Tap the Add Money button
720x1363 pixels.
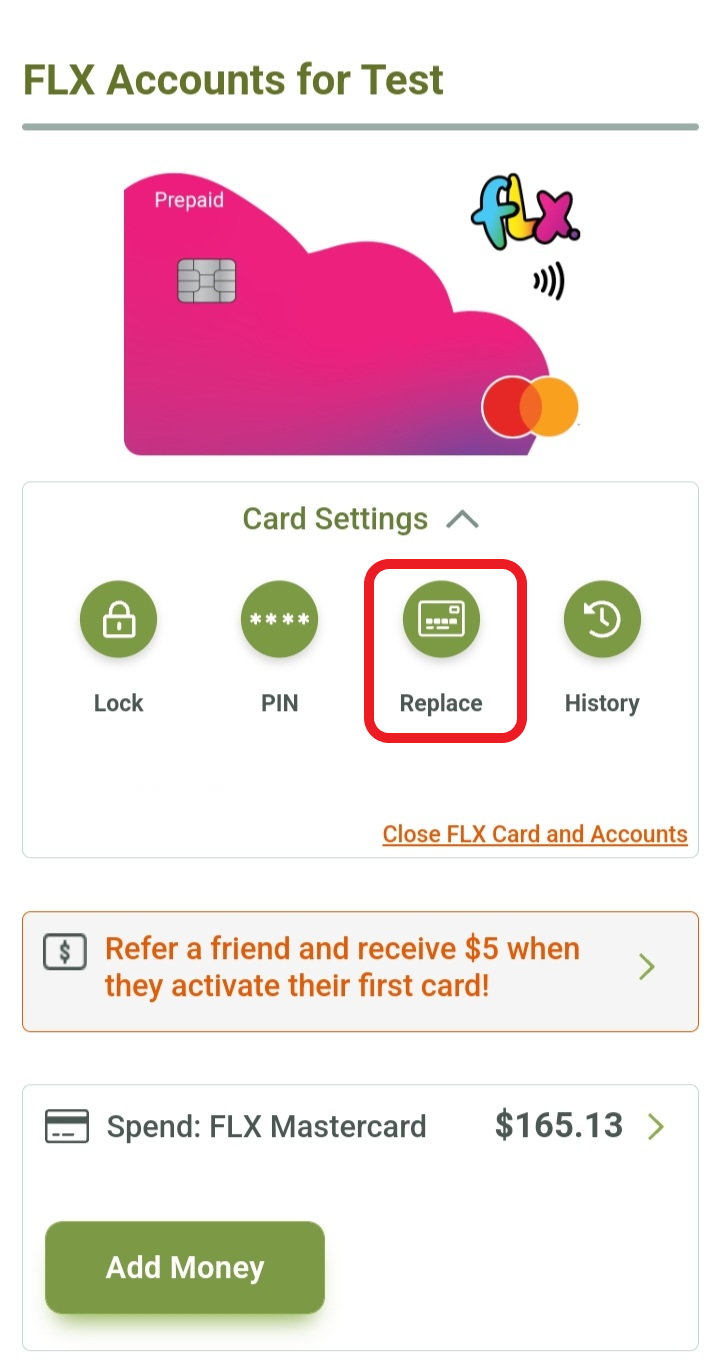(185, 1267)
